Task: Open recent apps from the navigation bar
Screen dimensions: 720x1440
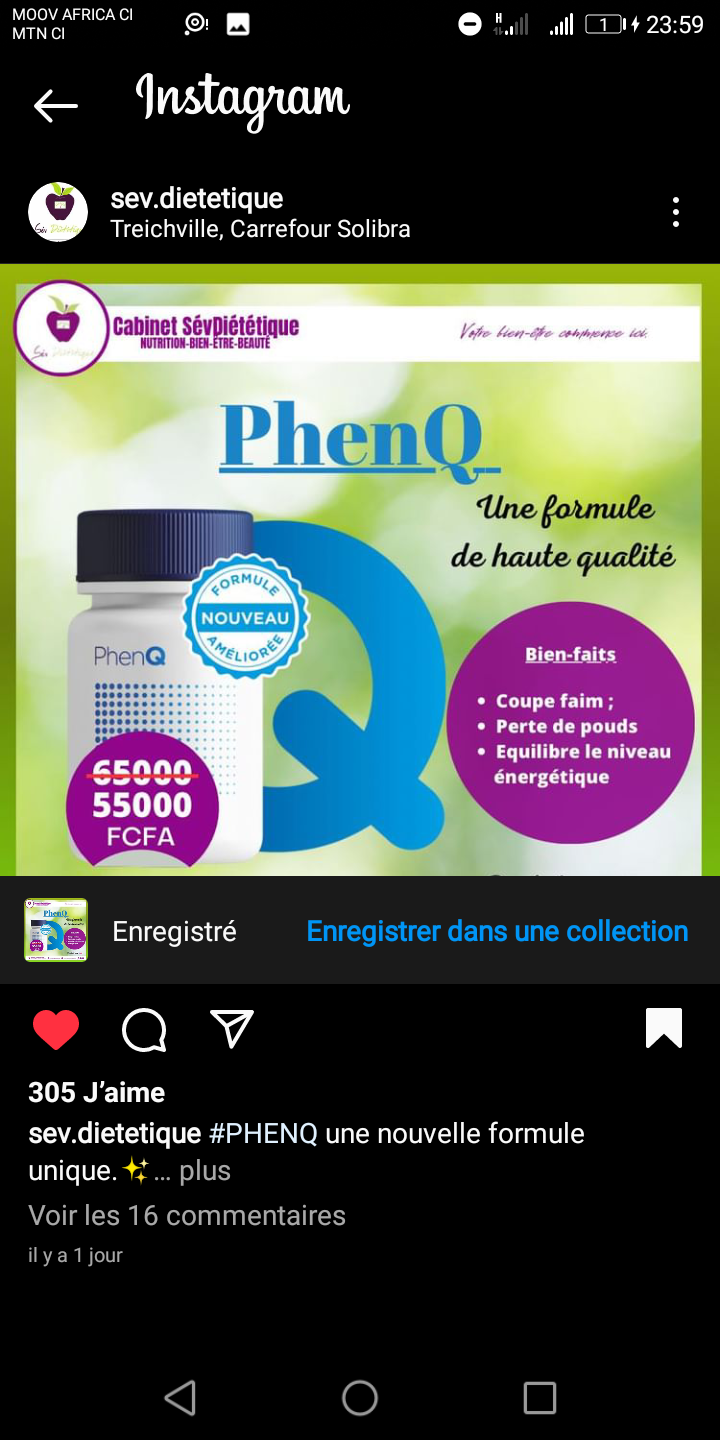Action: click(x=540, y=1398)
